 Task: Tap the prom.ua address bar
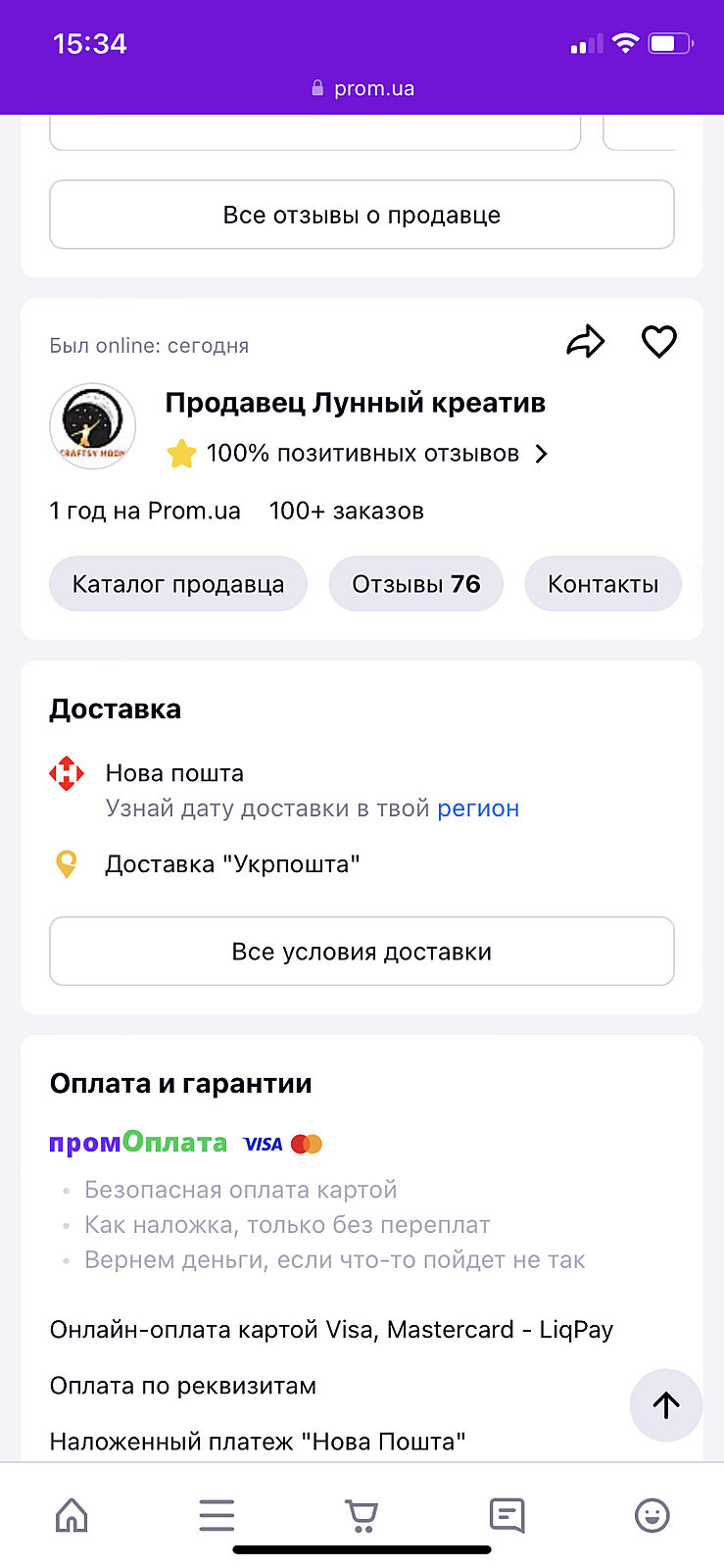(x=362, y=88)
